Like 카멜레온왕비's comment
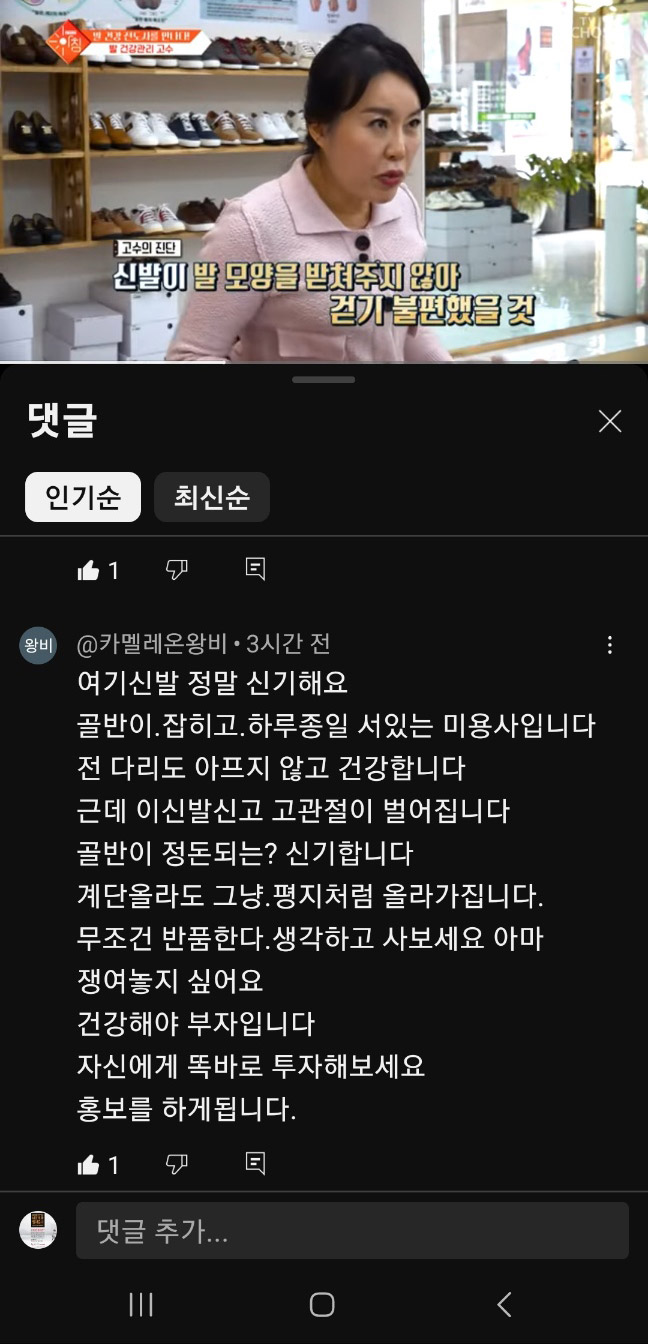The image size is (648, 1344). pos(89,1164)
